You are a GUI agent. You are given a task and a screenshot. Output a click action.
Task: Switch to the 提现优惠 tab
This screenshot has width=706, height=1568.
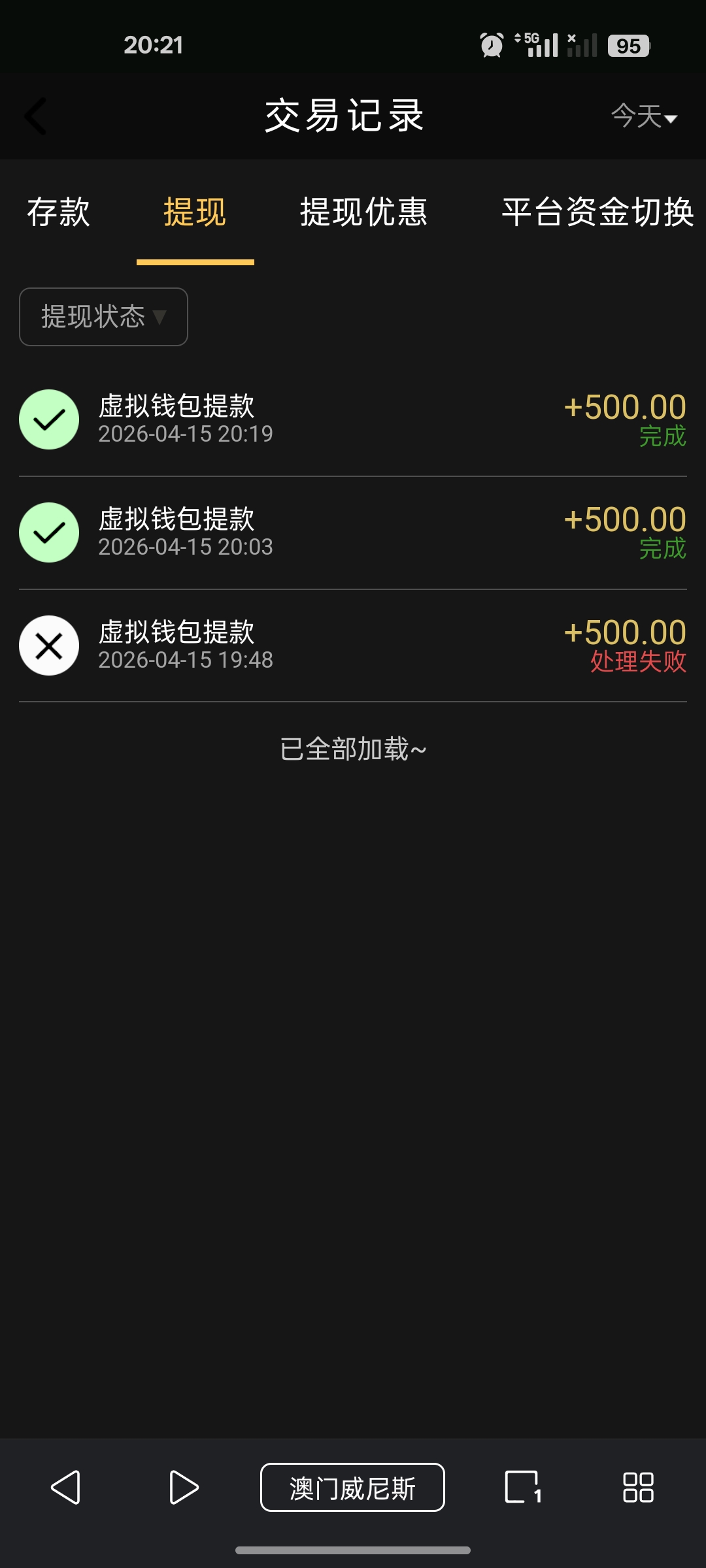pyautogui.click(x=363, y=212)
